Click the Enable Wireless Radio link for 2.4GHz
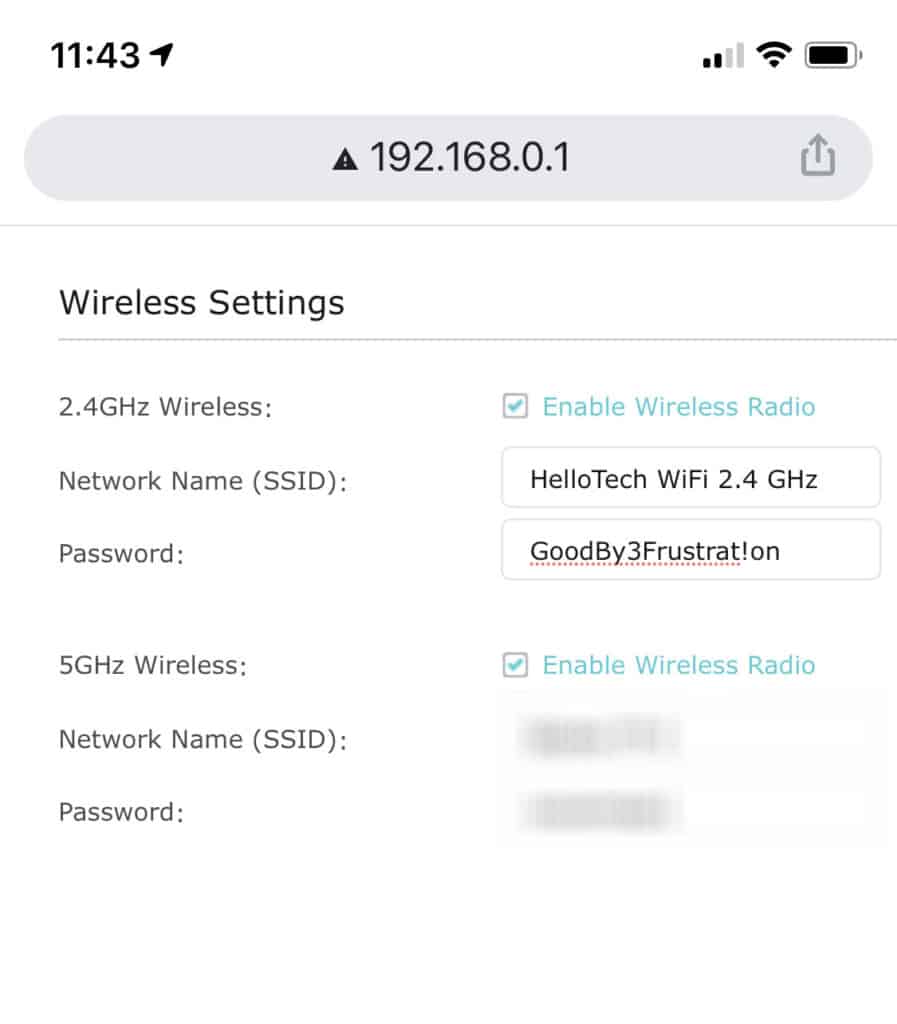 [678, 406]
